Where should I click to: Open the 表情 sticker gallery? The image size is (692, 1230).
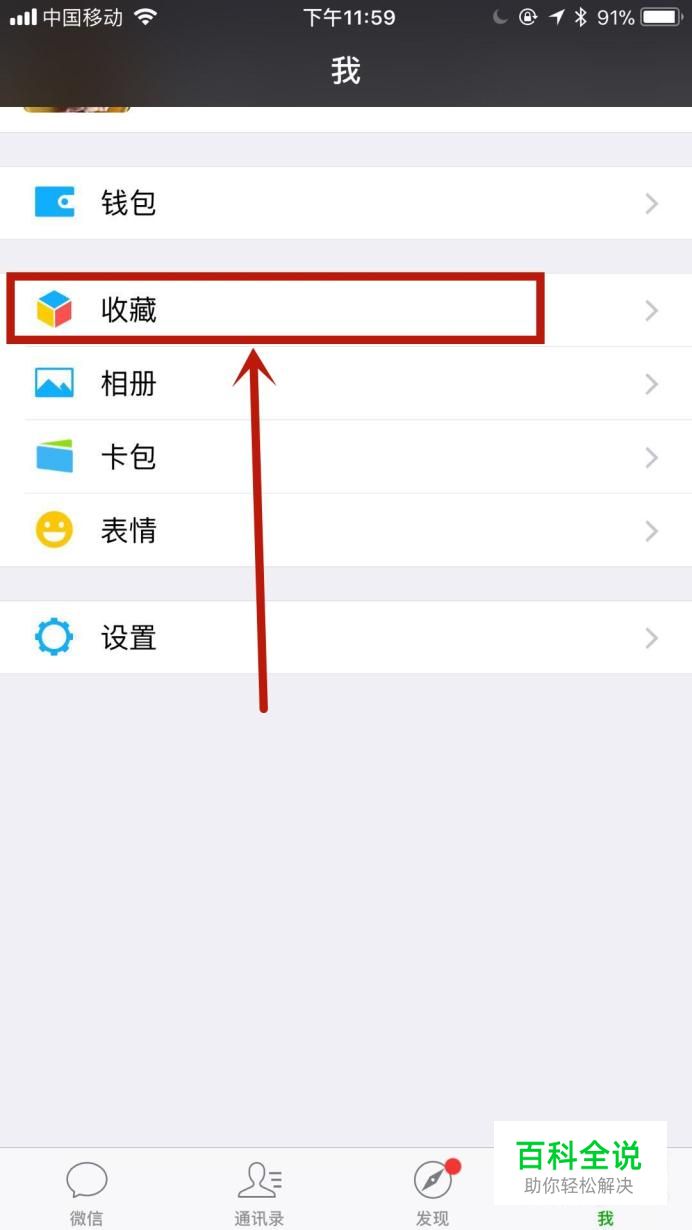point(345,530)
